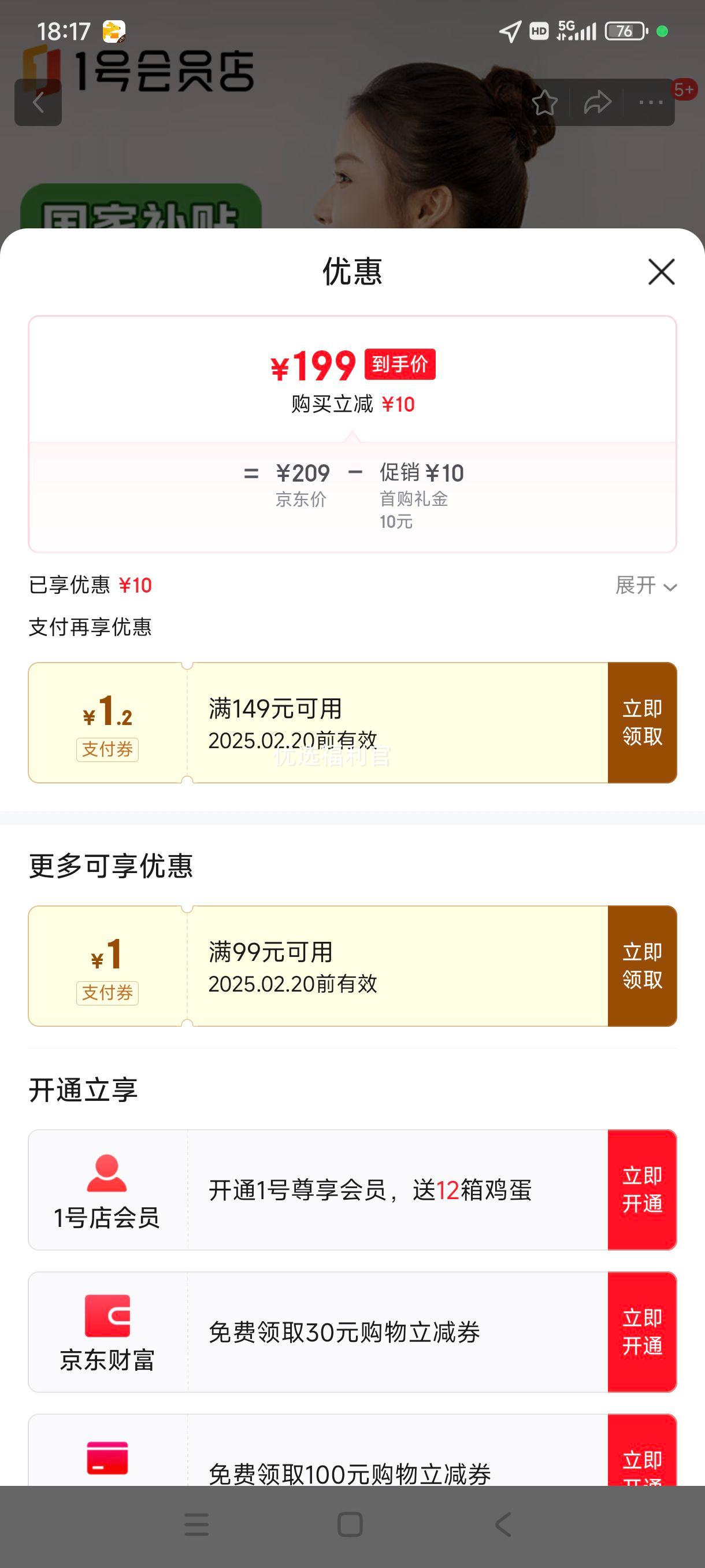Expand the 已享优惠 details with 展开

coord(646,586)
